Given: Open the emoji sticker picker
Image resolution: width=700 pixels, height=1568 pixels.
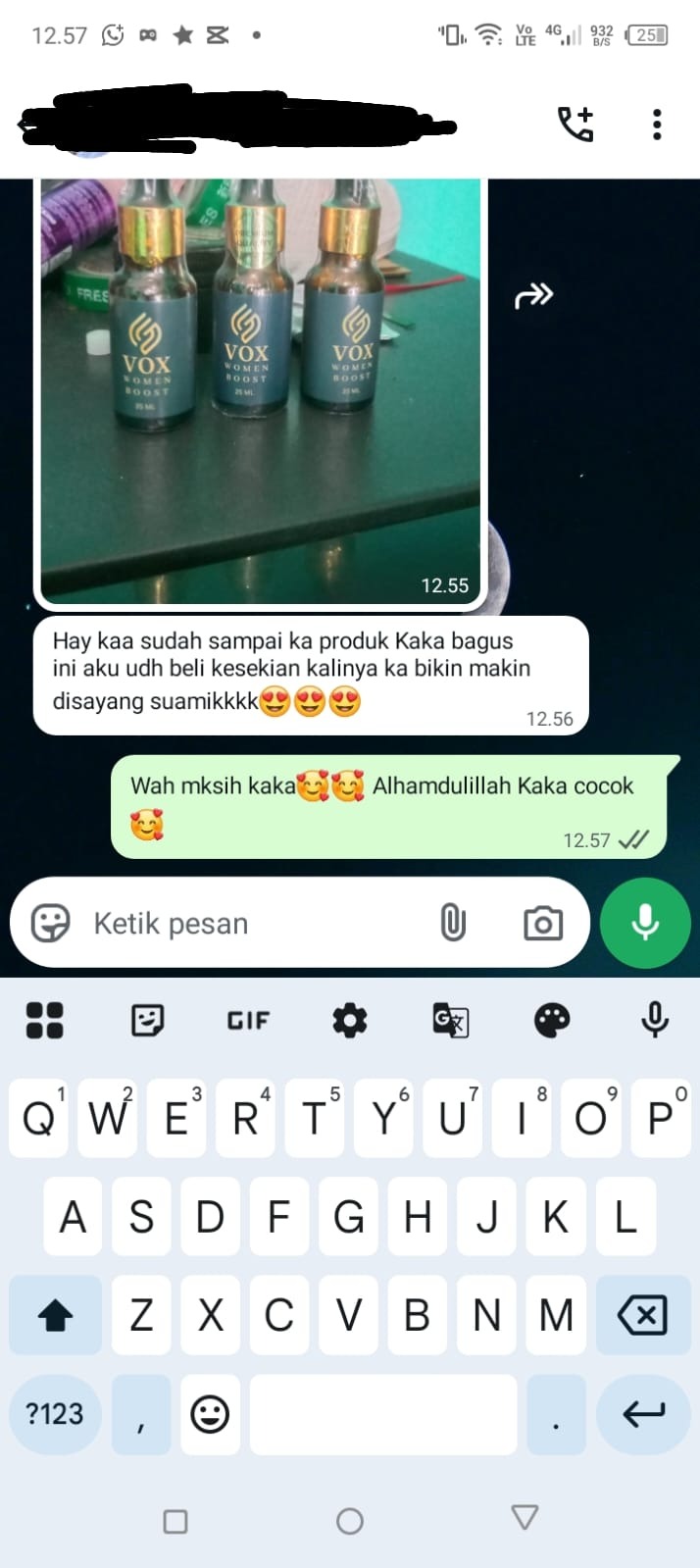Looking at the screenshot, I should (x=50, y=923).
